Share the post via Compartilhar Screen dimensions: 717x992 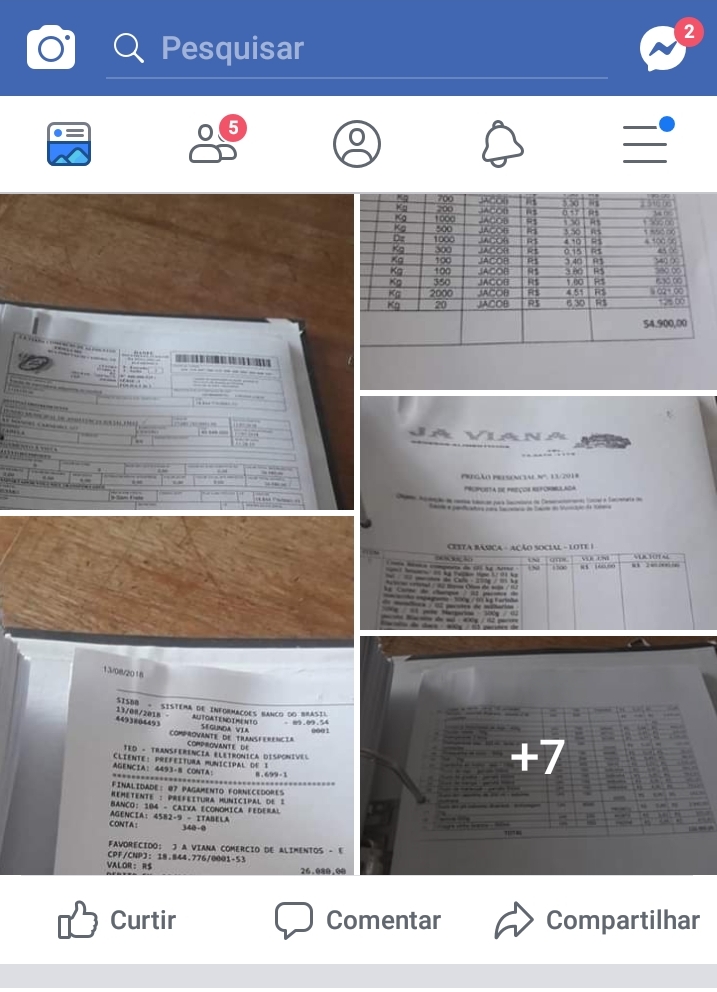click(x=597, y=921)
